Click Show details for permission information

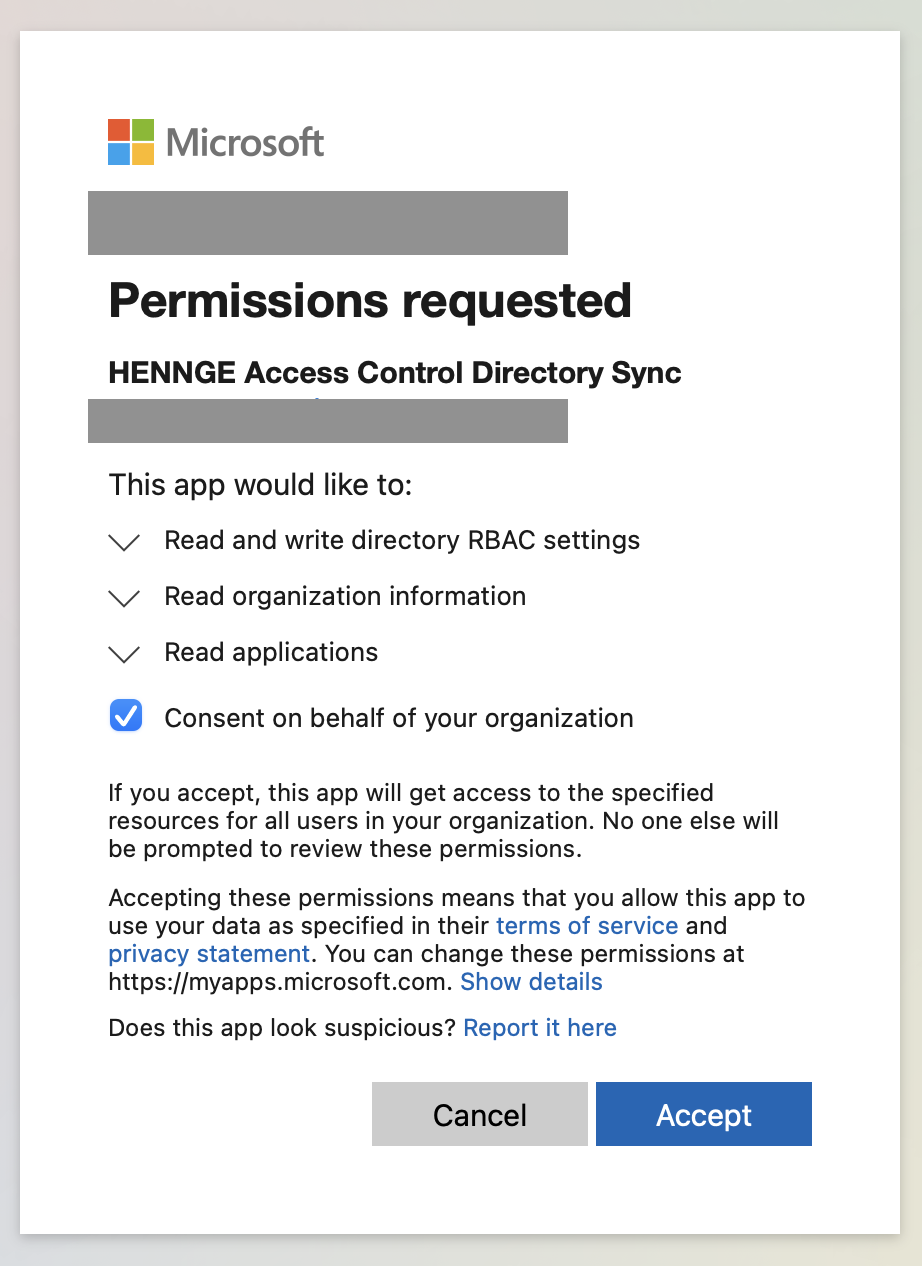(531, 982)
